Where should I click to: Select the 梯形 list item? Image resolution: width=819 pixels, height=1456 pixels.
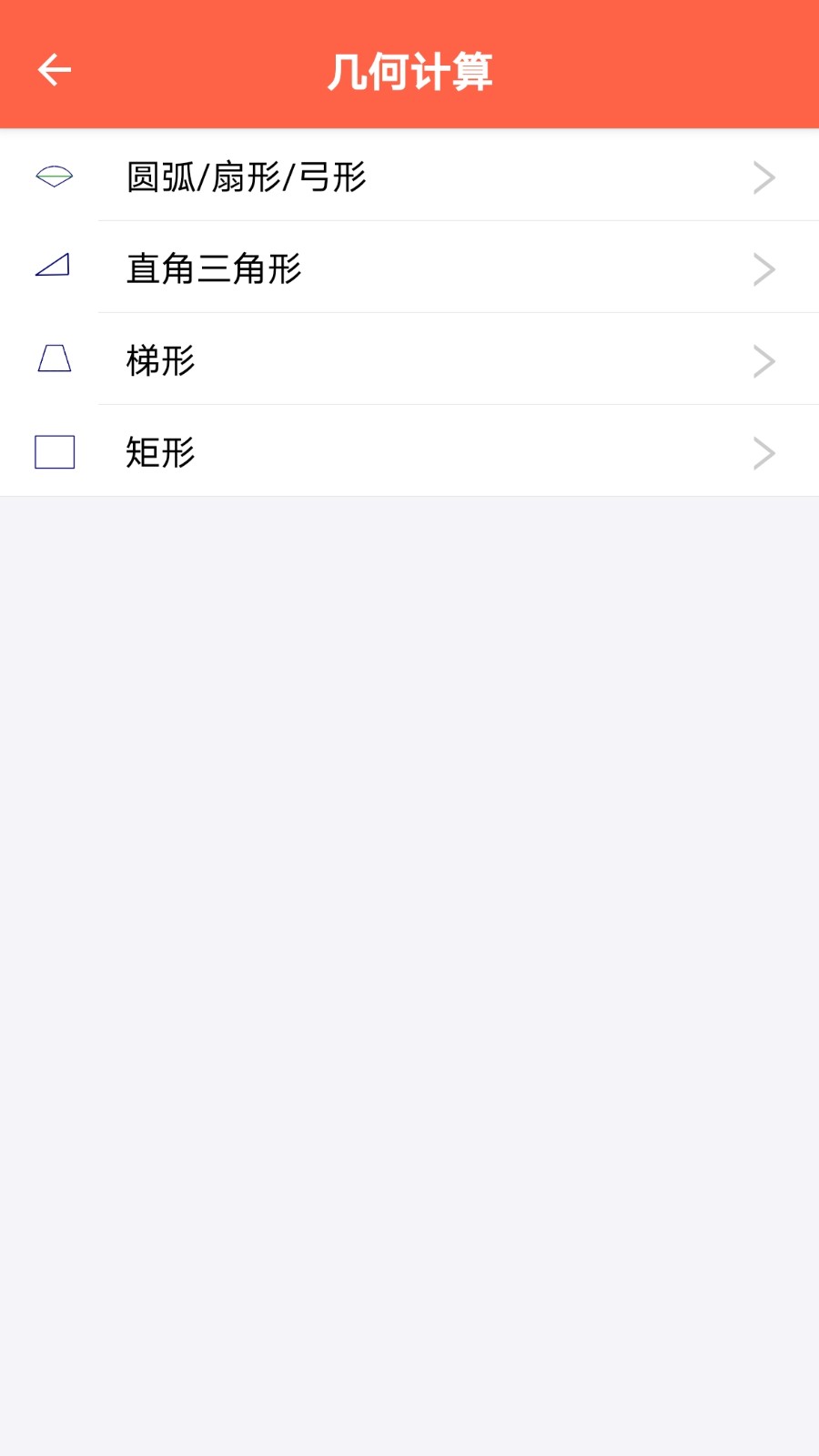click(x=409, y=361)
